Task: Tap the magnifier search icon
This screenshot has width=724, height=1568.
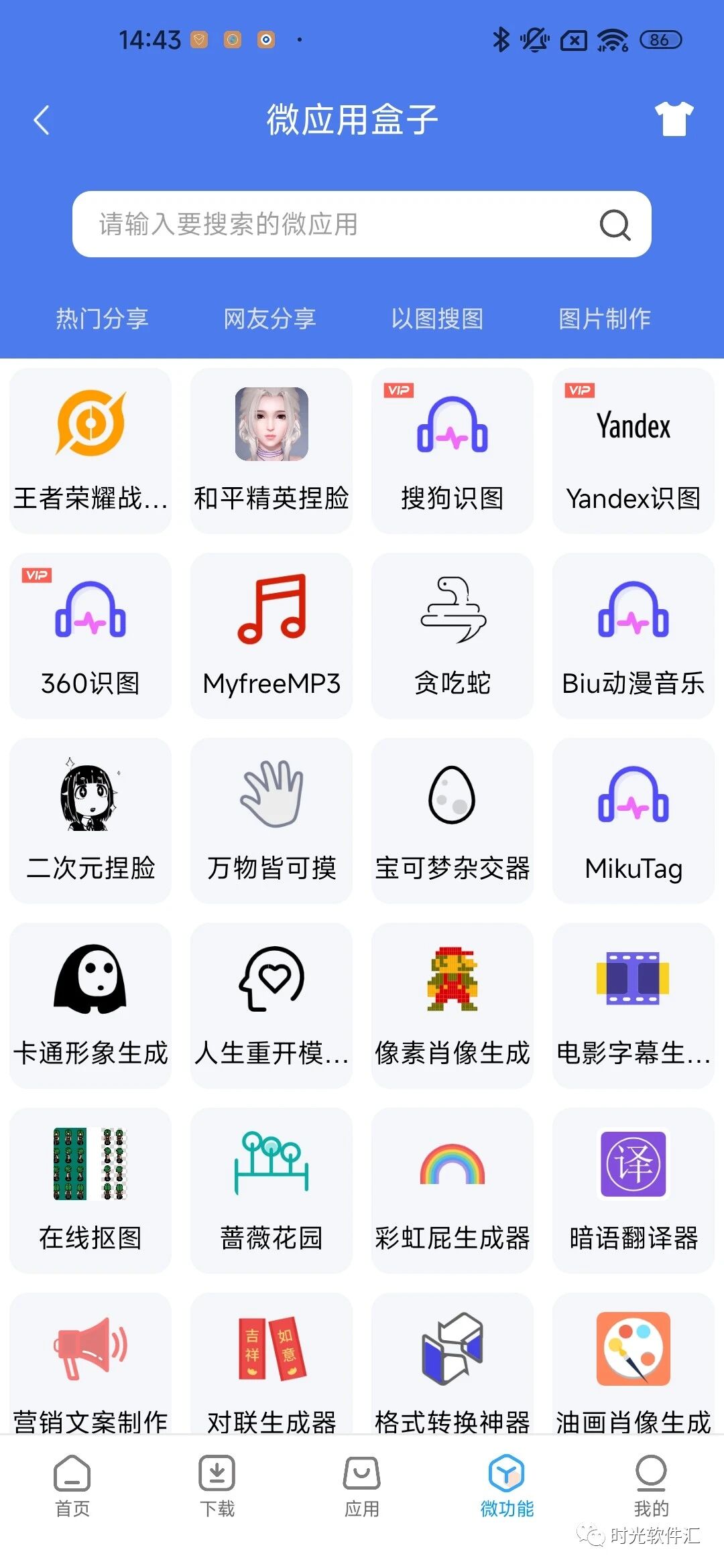Action: [x=614, y=225]
